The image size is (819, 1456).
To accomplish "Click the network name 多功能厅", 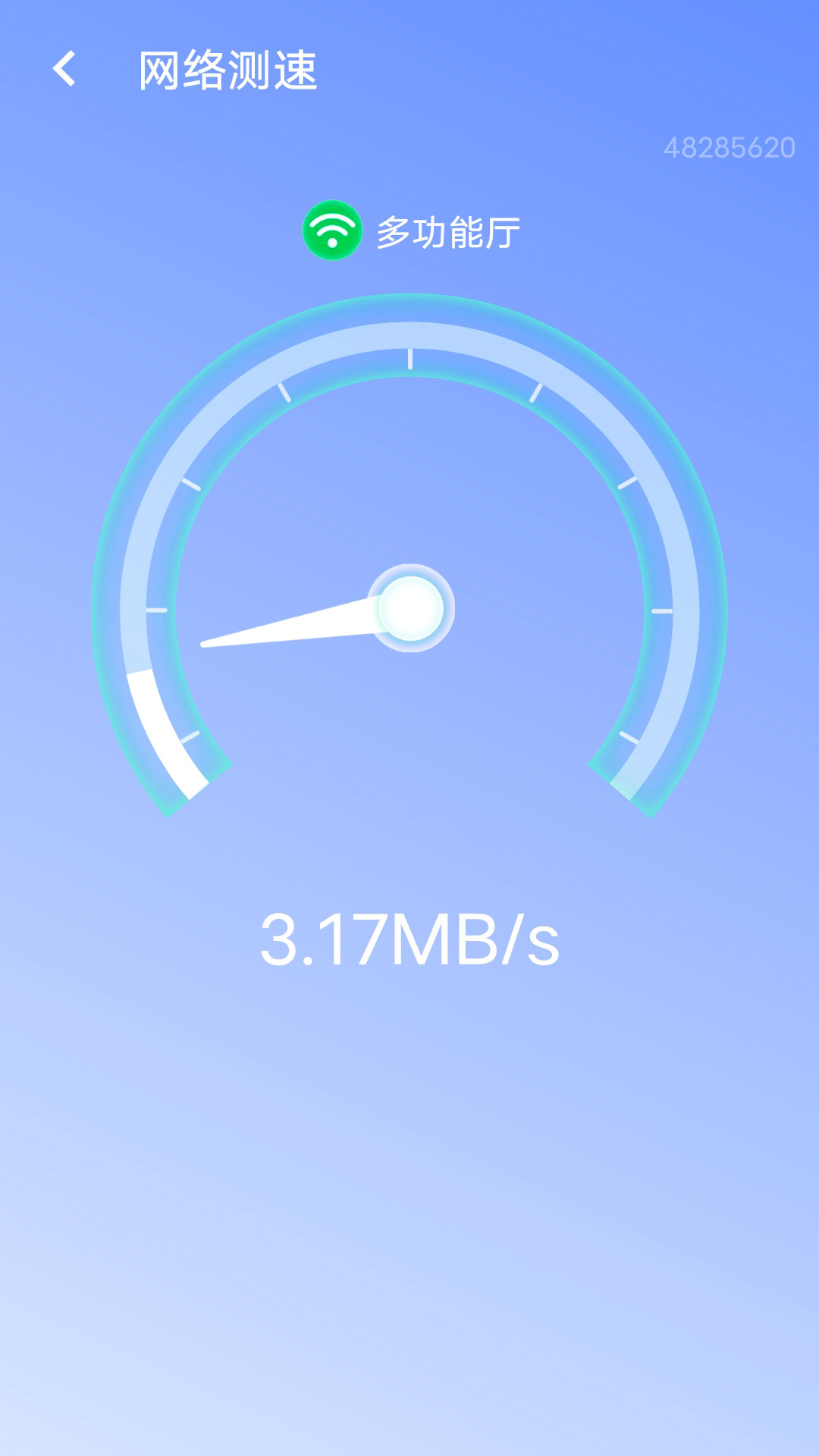I will click(x=447, y=229).
